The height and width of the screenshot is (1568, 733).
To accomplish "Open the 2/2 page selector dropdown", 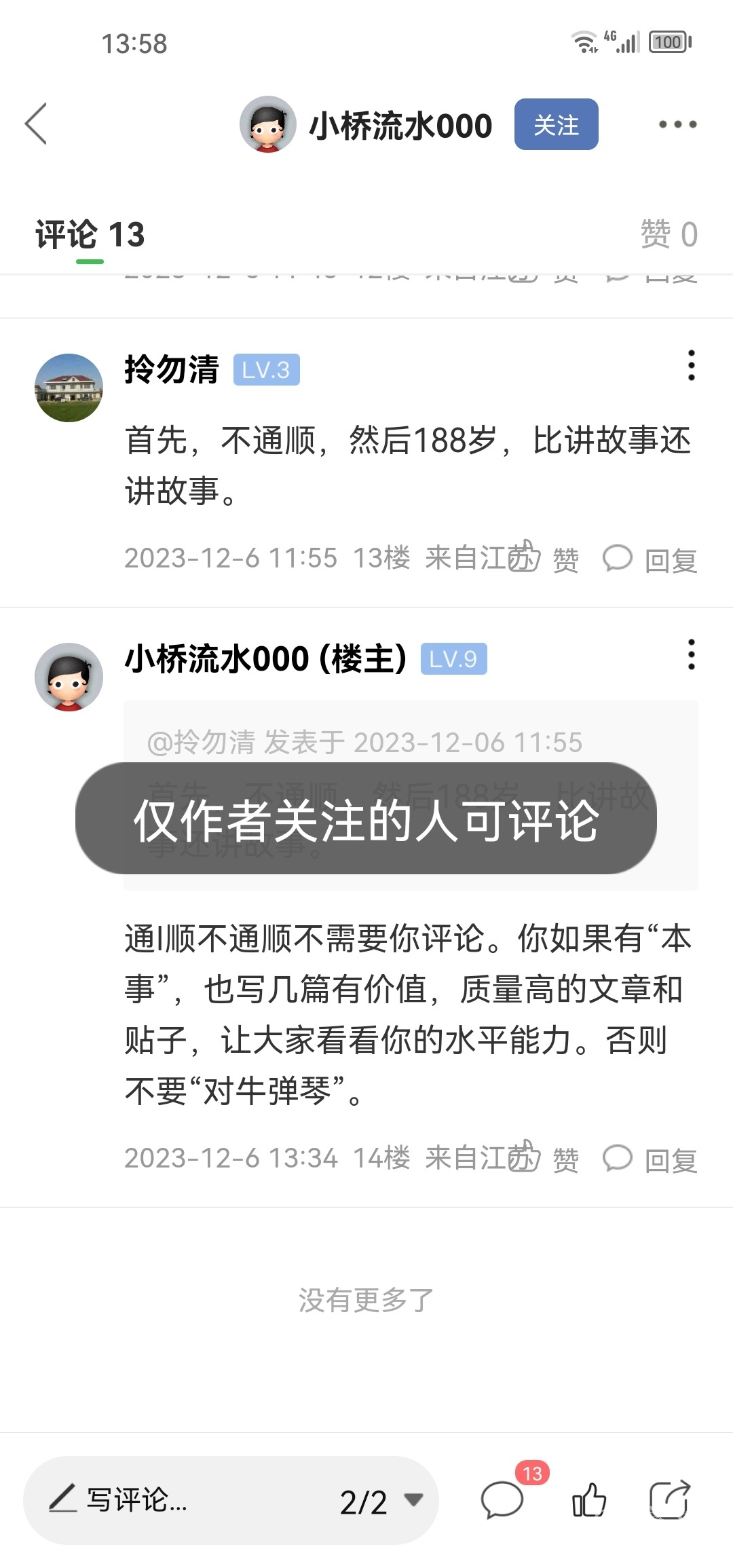I will (381, 1501).
